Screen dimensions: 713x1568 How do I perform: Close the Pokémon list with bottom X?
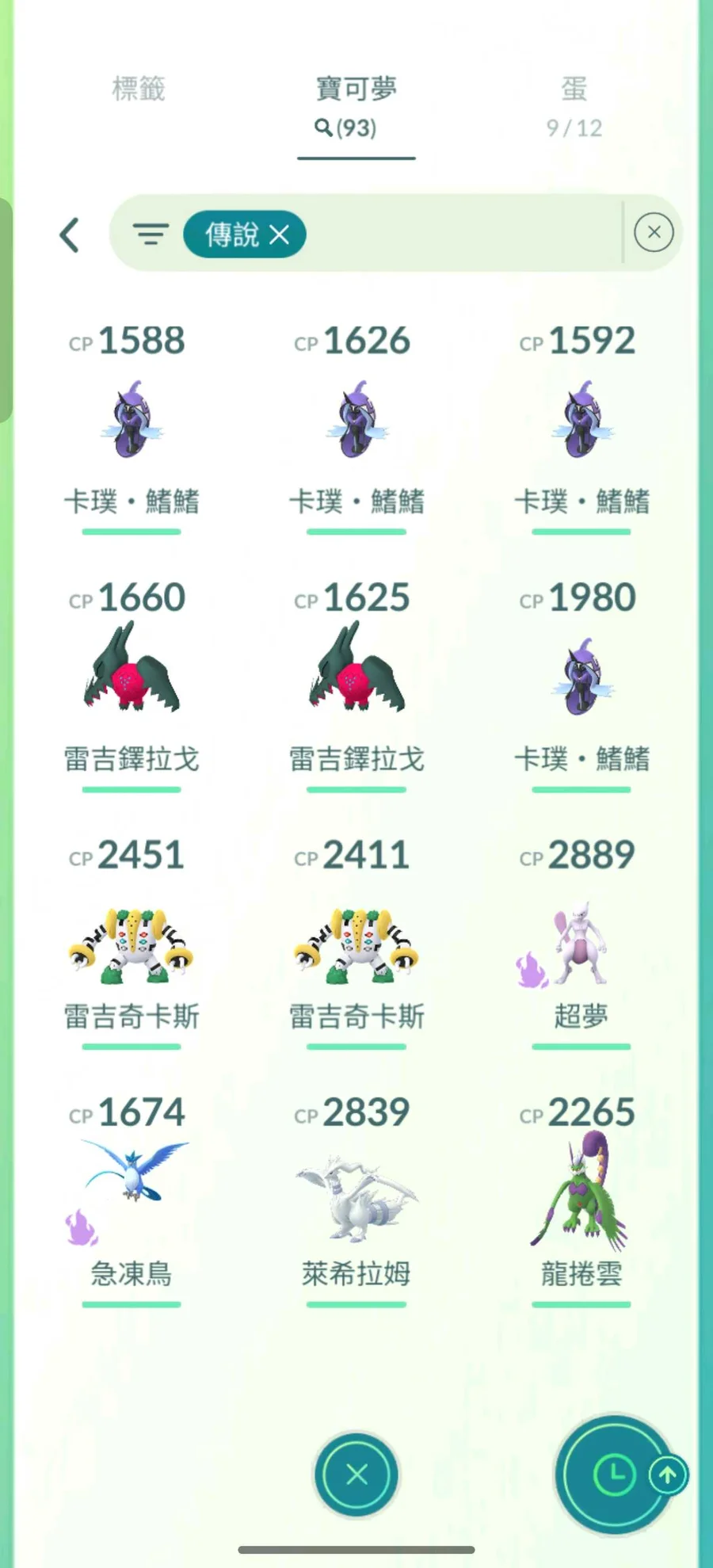click(356, 1475)
